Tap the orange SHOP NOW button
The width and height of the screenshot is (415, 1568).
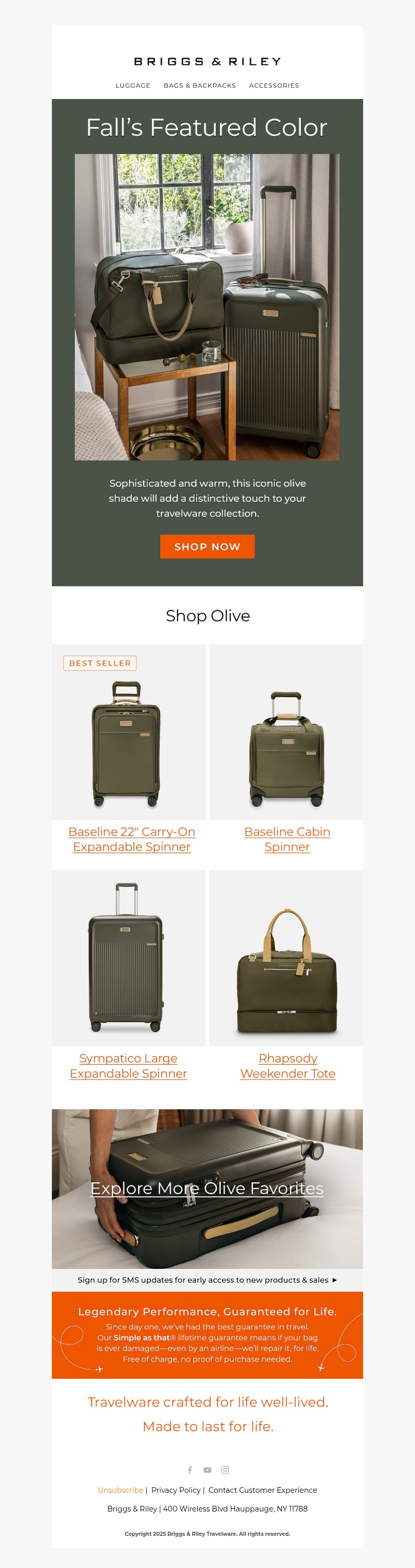click(207, 546)
